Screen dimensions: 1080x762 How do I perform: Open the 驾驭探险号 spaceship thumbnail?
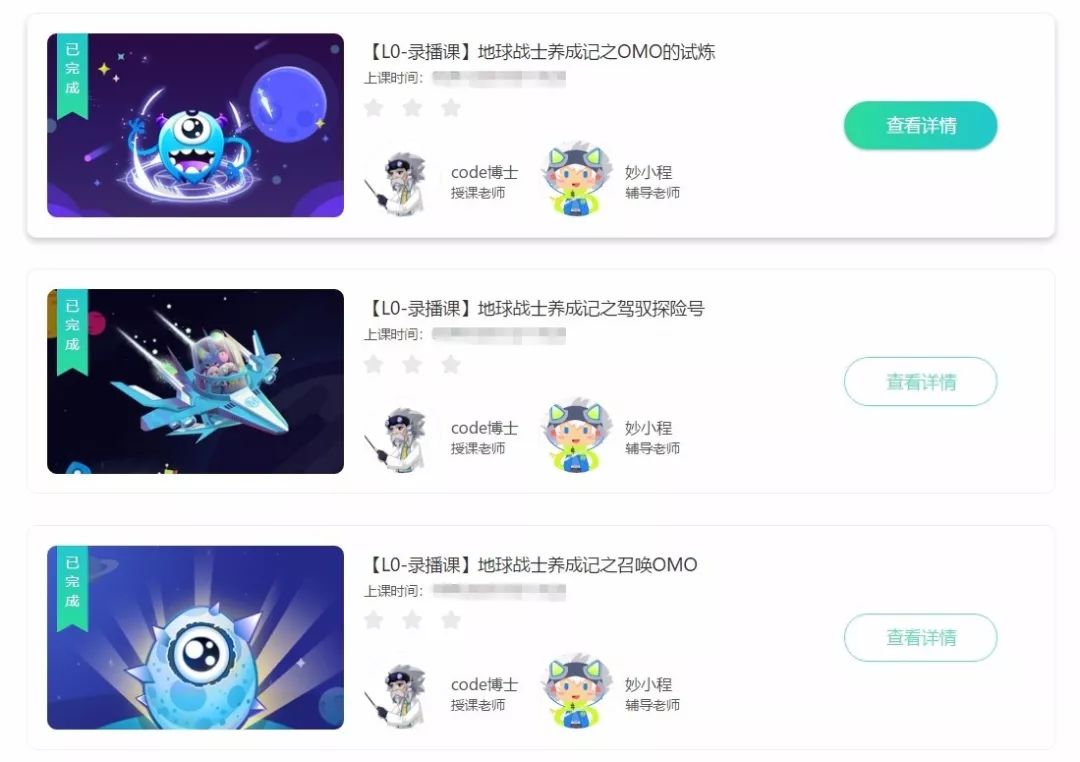[195, 382]
